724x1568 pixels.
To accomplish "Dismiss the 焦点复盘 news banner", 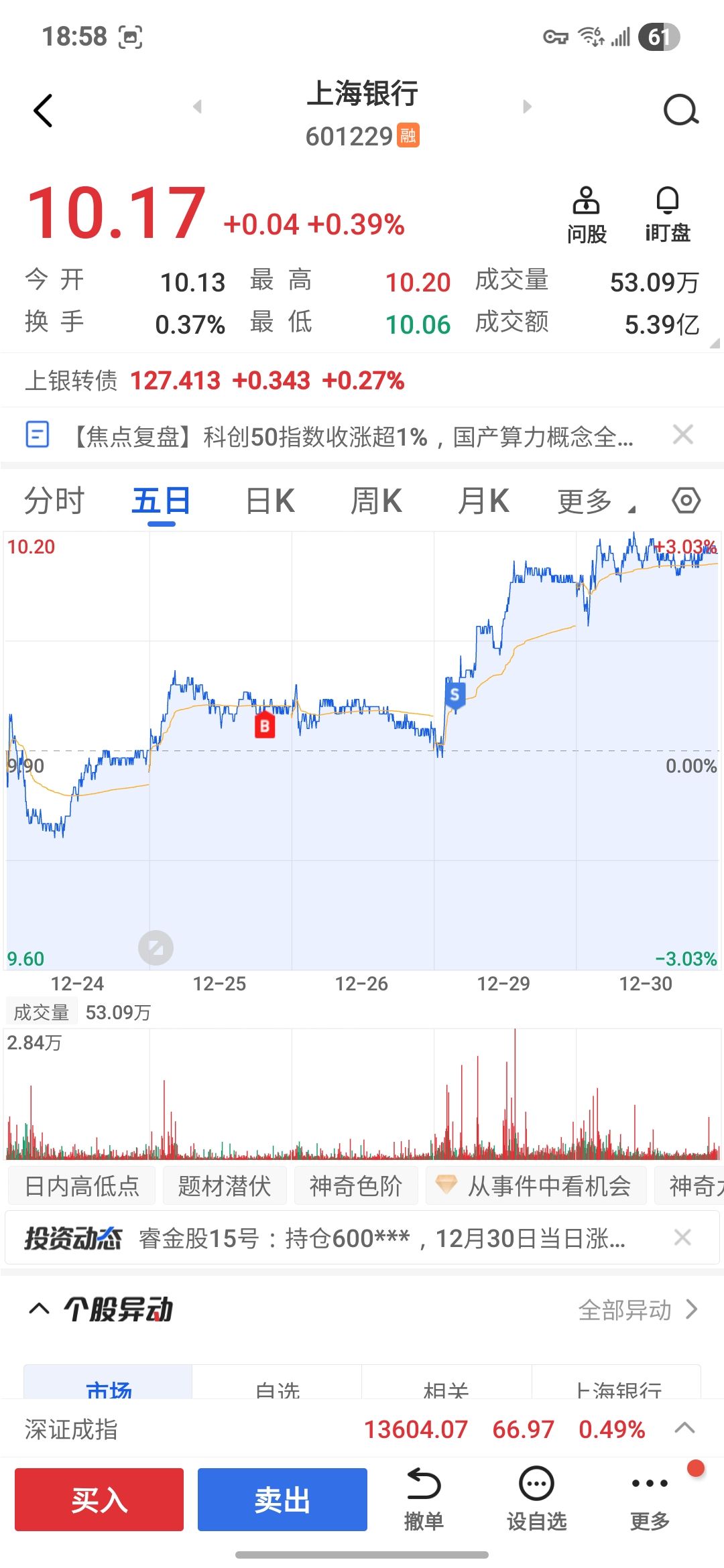I will 682,436.
